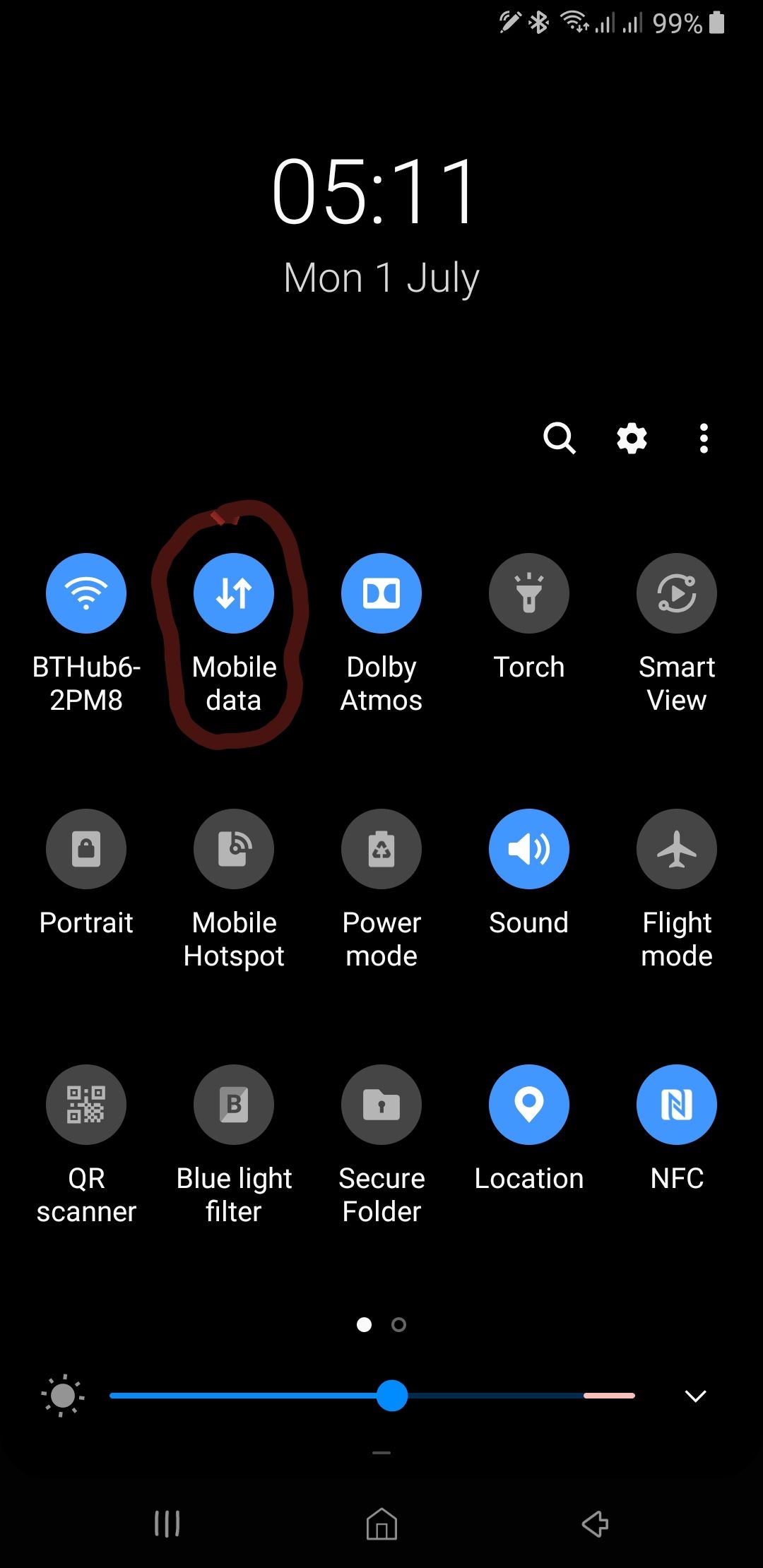Open the settings gear
The image size is (763, 1568).
click(632, 439)
